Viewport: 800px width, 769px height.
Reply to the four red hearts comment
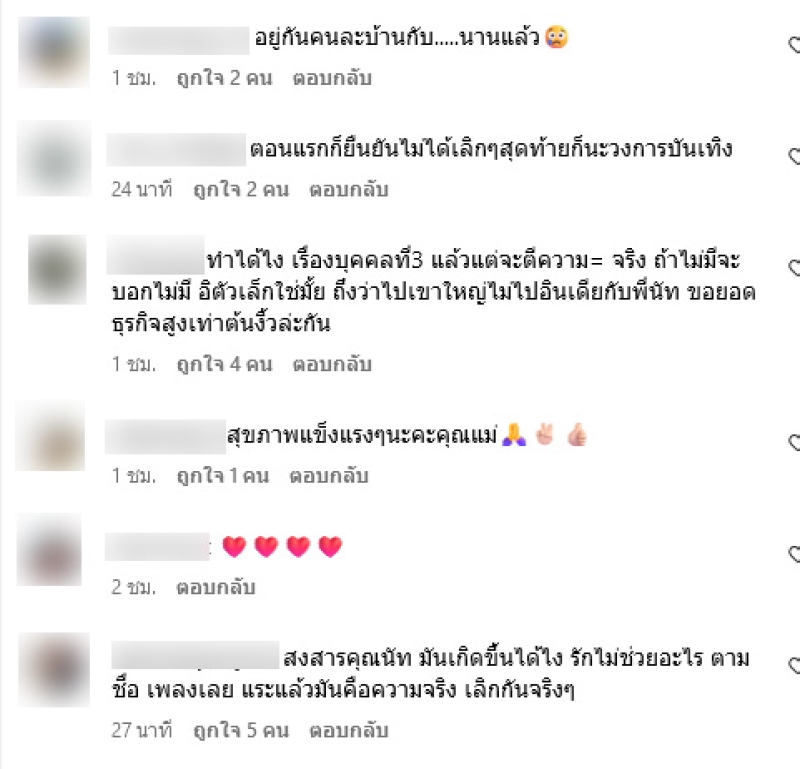(215, 586)
